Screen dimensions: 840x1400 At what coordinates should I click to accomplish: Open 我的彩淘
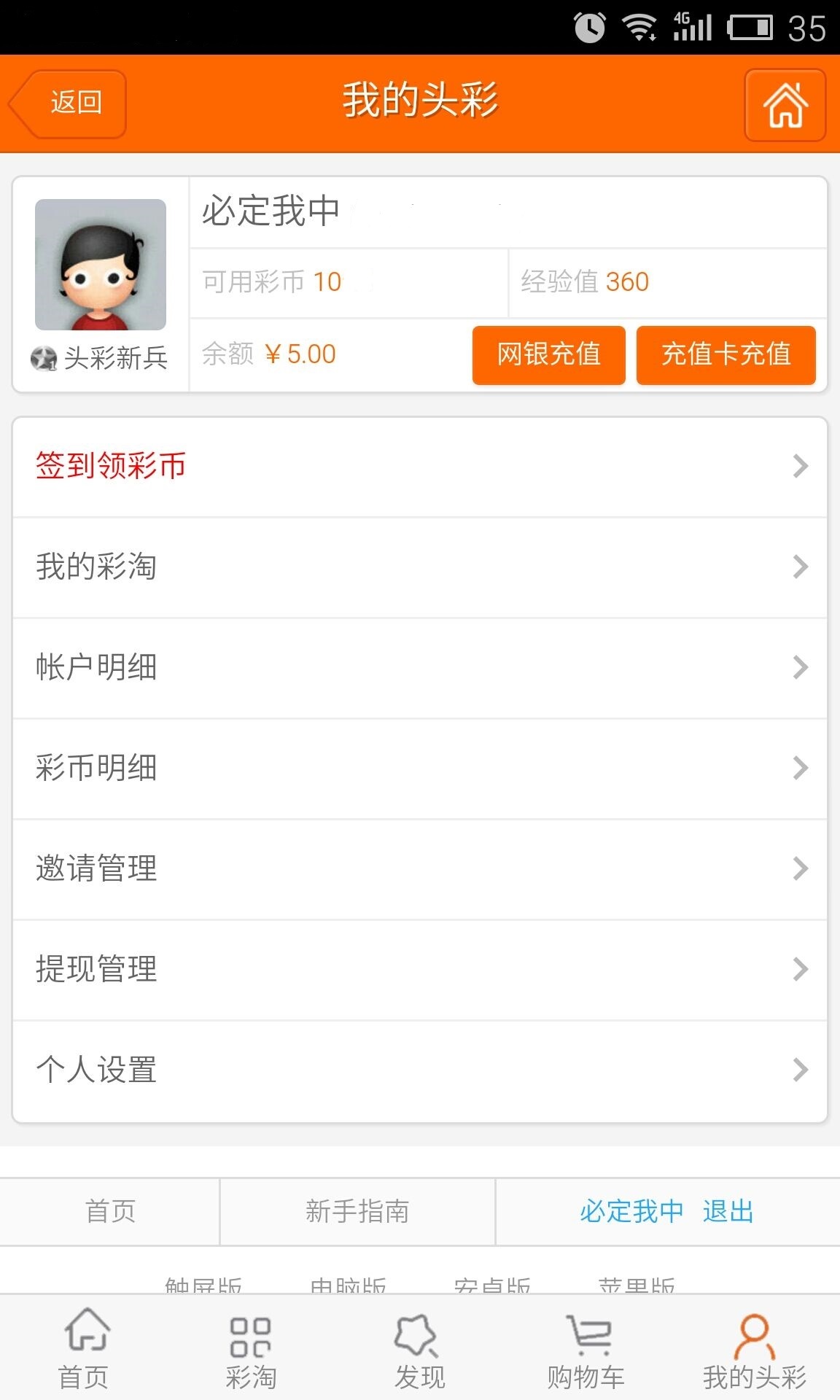point(419,567)
